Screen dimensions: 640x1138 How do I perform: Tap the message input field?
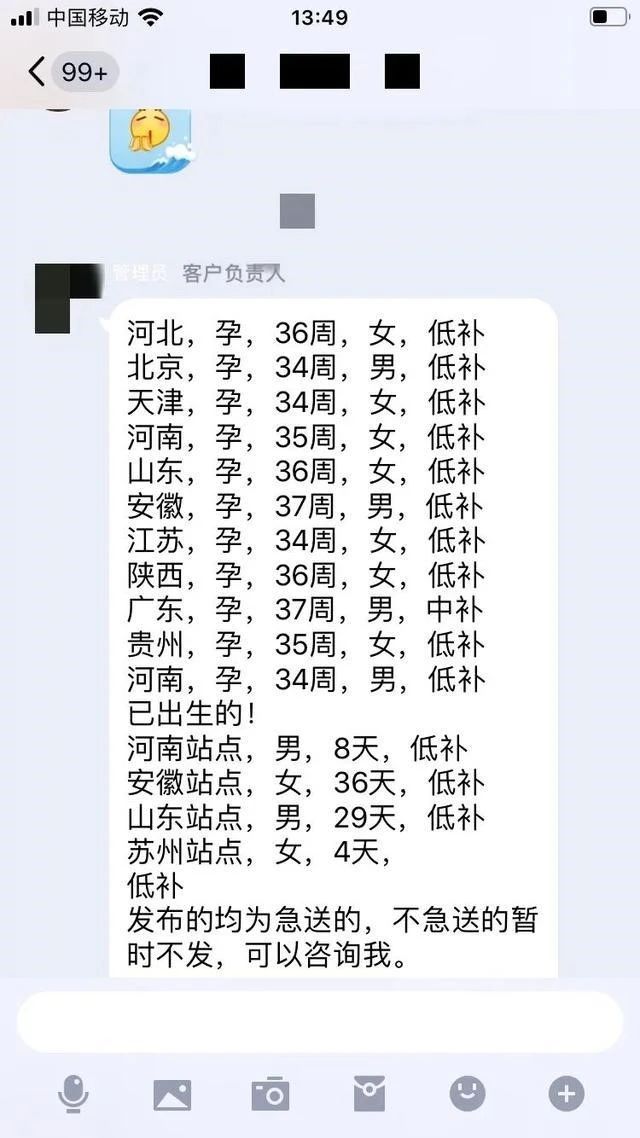click(320, 1021)
